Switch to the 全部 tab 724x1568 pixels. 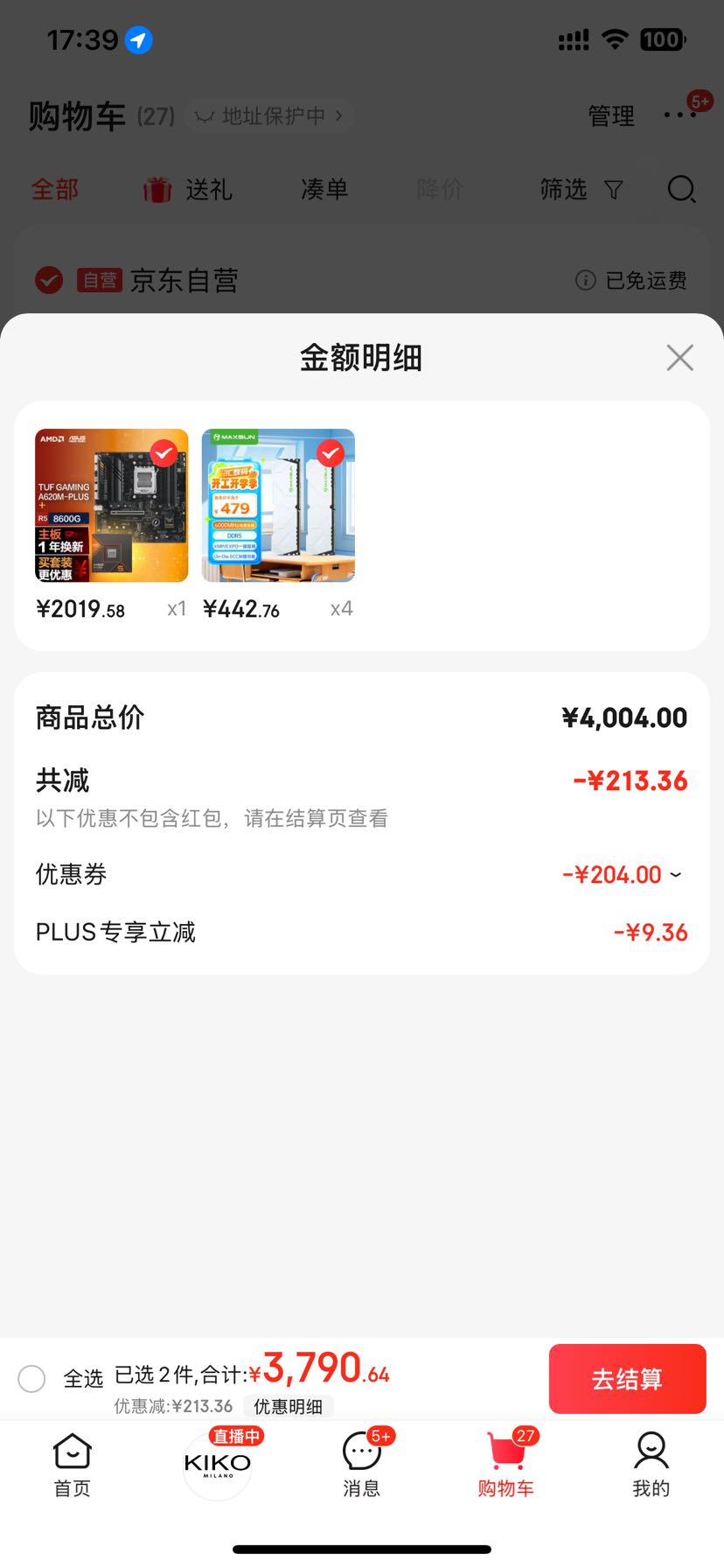54,189
